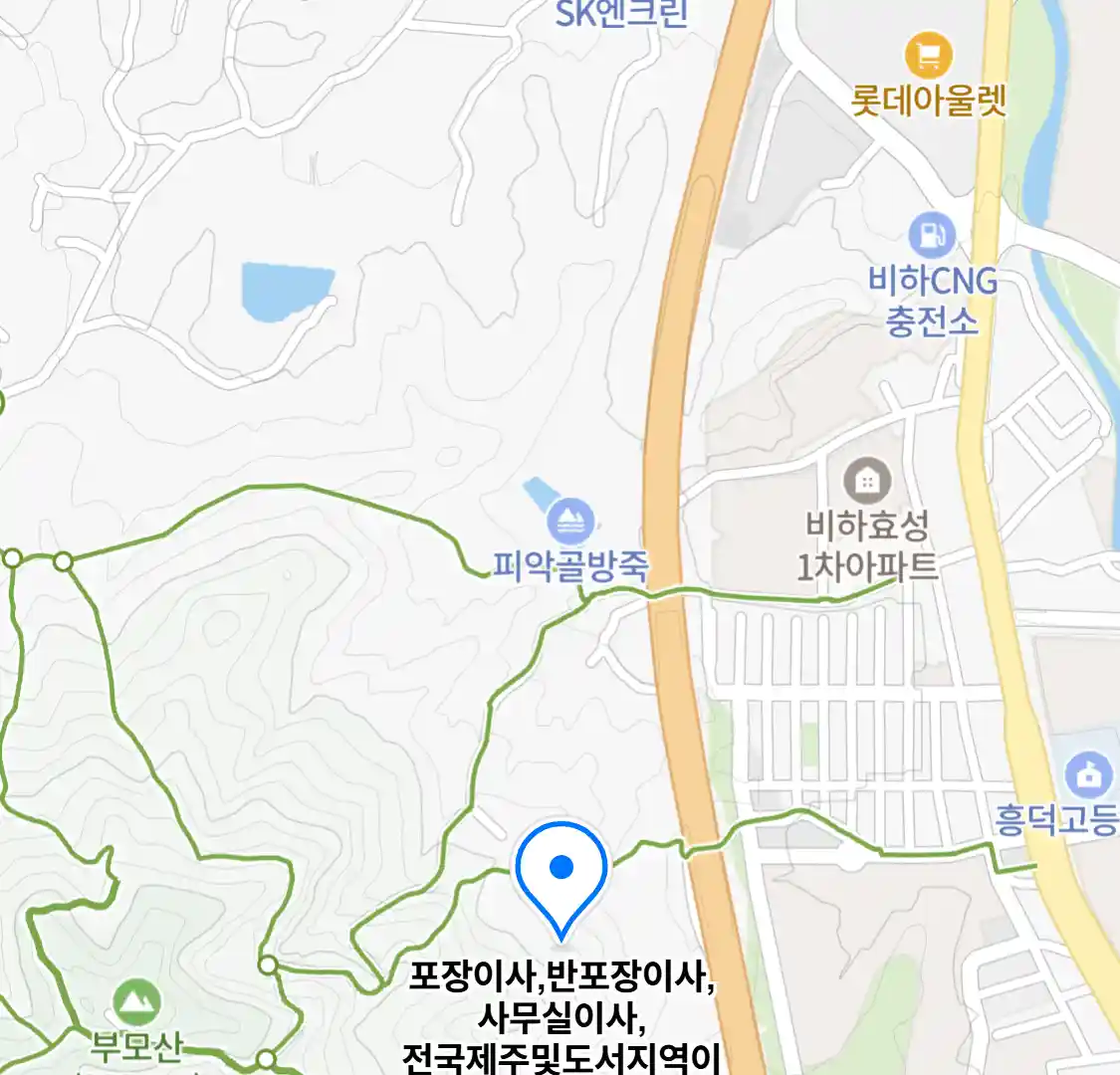This screenshot has height=1075, width=1120.
Task: Open the 비하효성1차아파트 apartment marker
Action: pos(867,482)
